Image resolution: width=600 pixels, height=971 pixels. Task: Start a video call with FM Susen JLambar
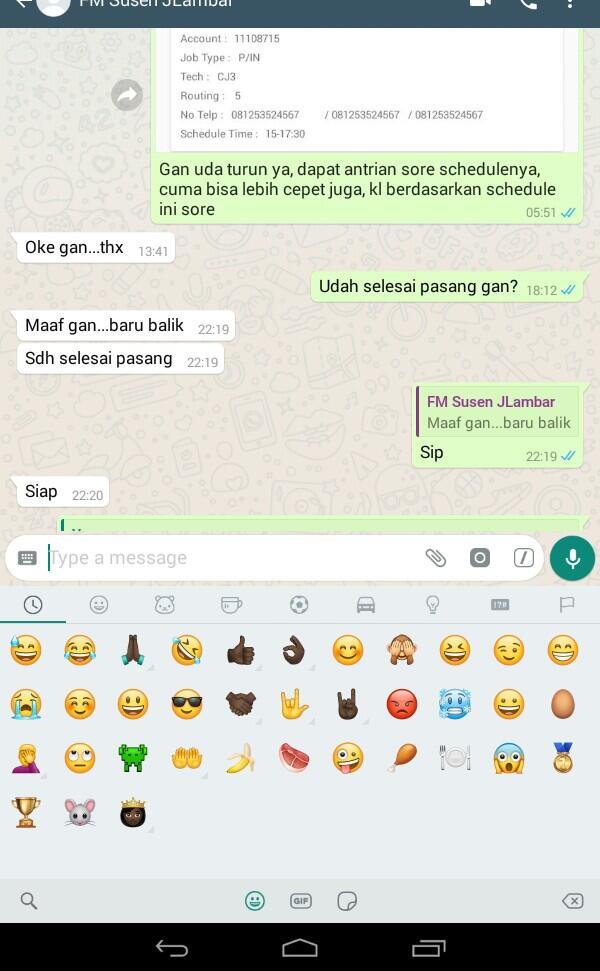[481, 3]
